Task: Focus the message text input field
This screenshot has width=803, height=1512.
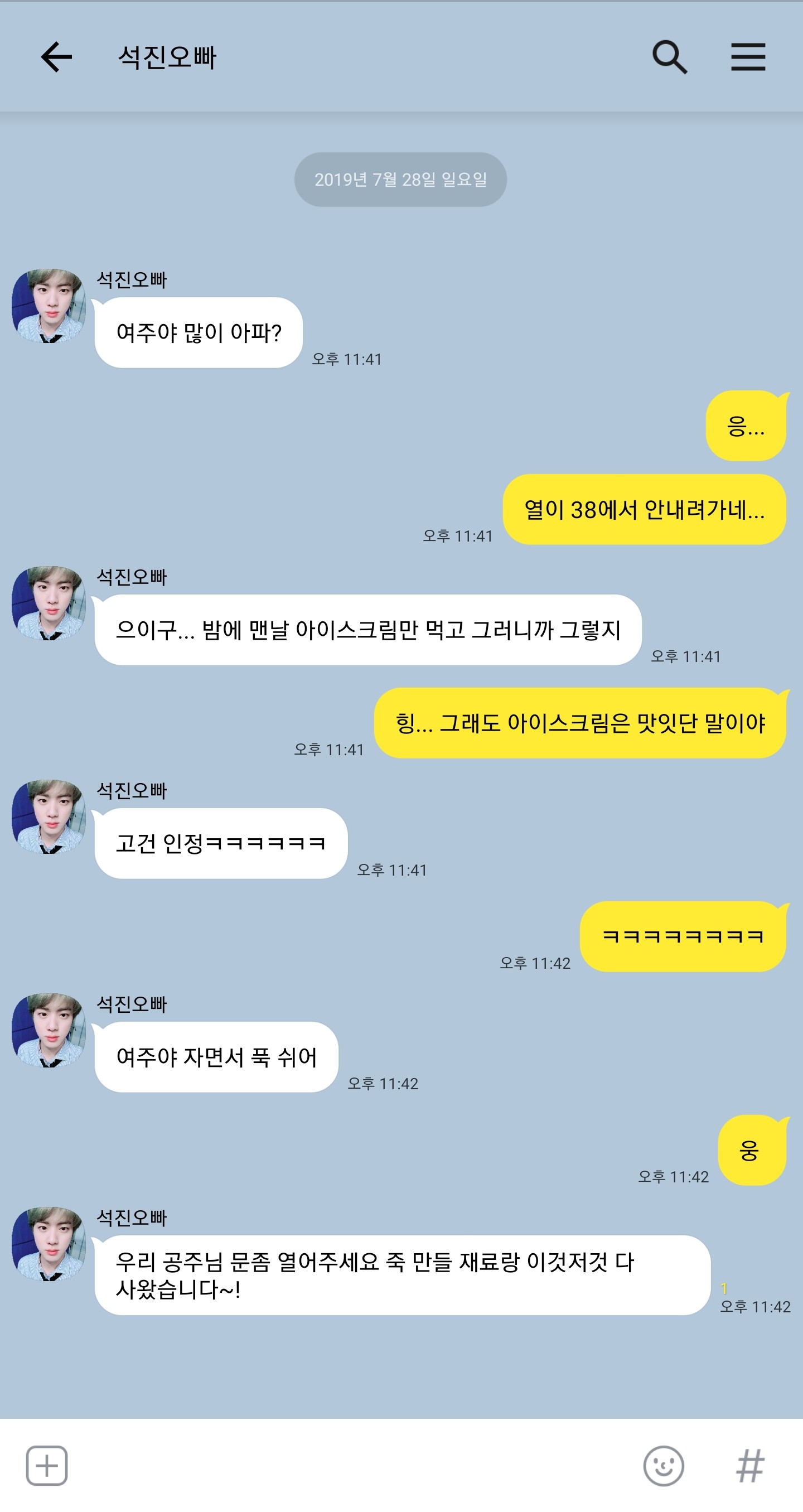Action: click(352, 1465)
